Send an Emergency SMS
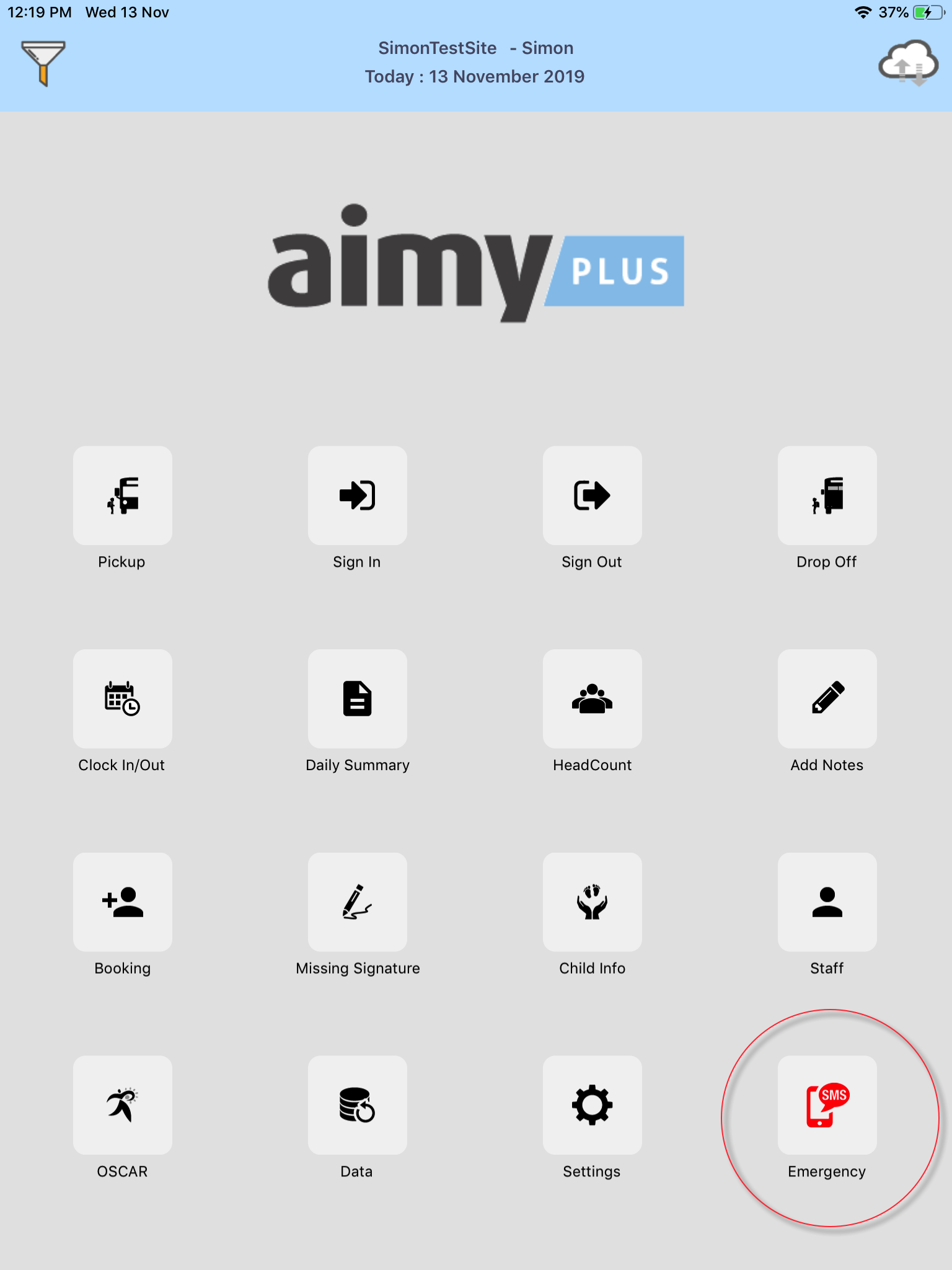The height and width of the screenshot is (1270, 952). (x=827, y=1105)
